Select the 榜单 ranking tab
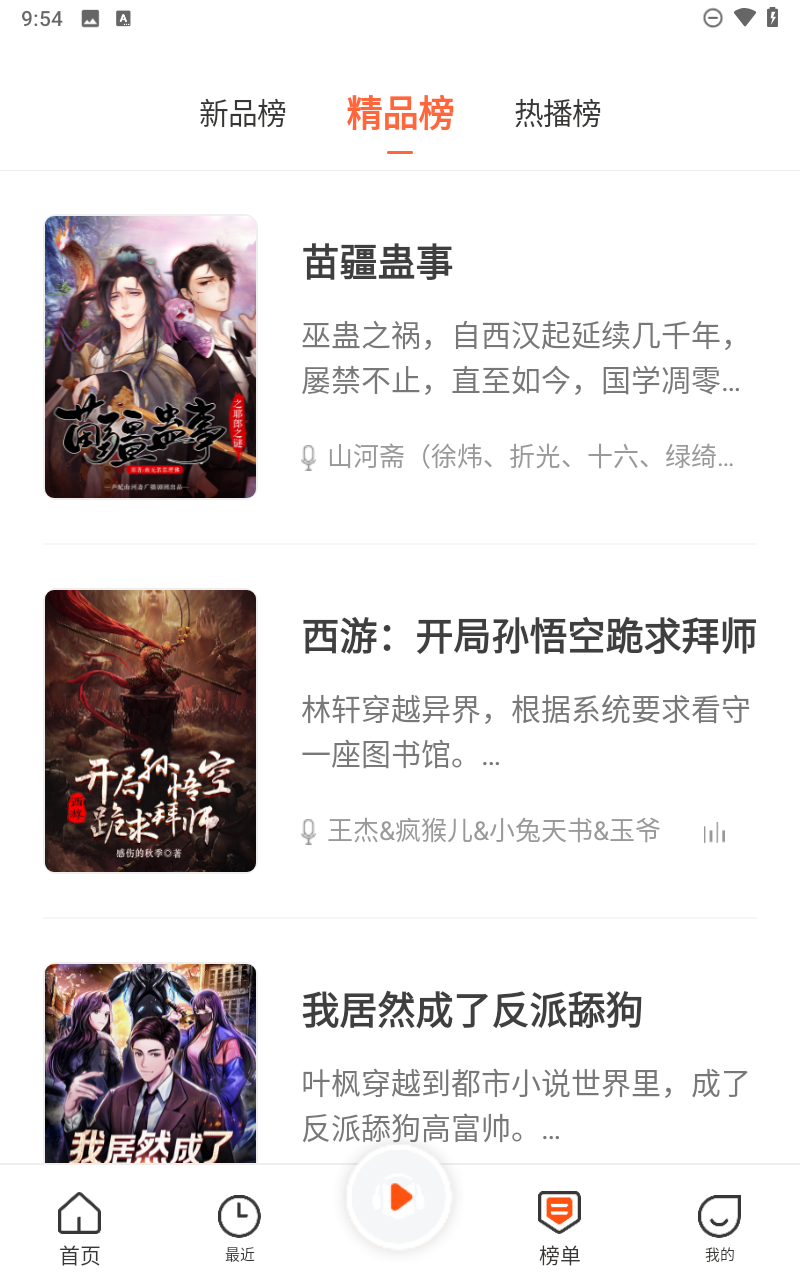The width and height of the screenshot is (800, 1280). pos(560,1228)
